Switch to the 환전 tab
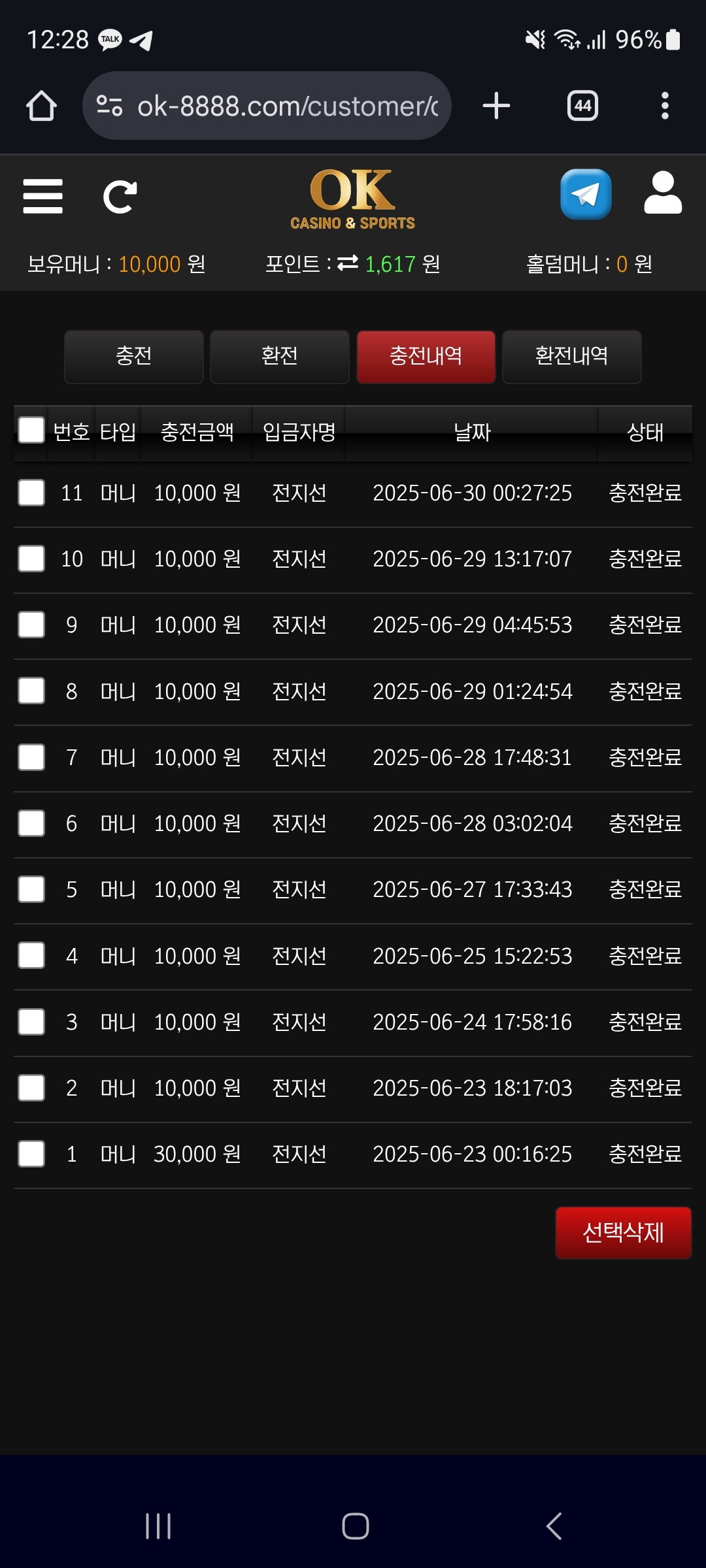Screen dimensions: 706x1568 (x=280, y=356)
